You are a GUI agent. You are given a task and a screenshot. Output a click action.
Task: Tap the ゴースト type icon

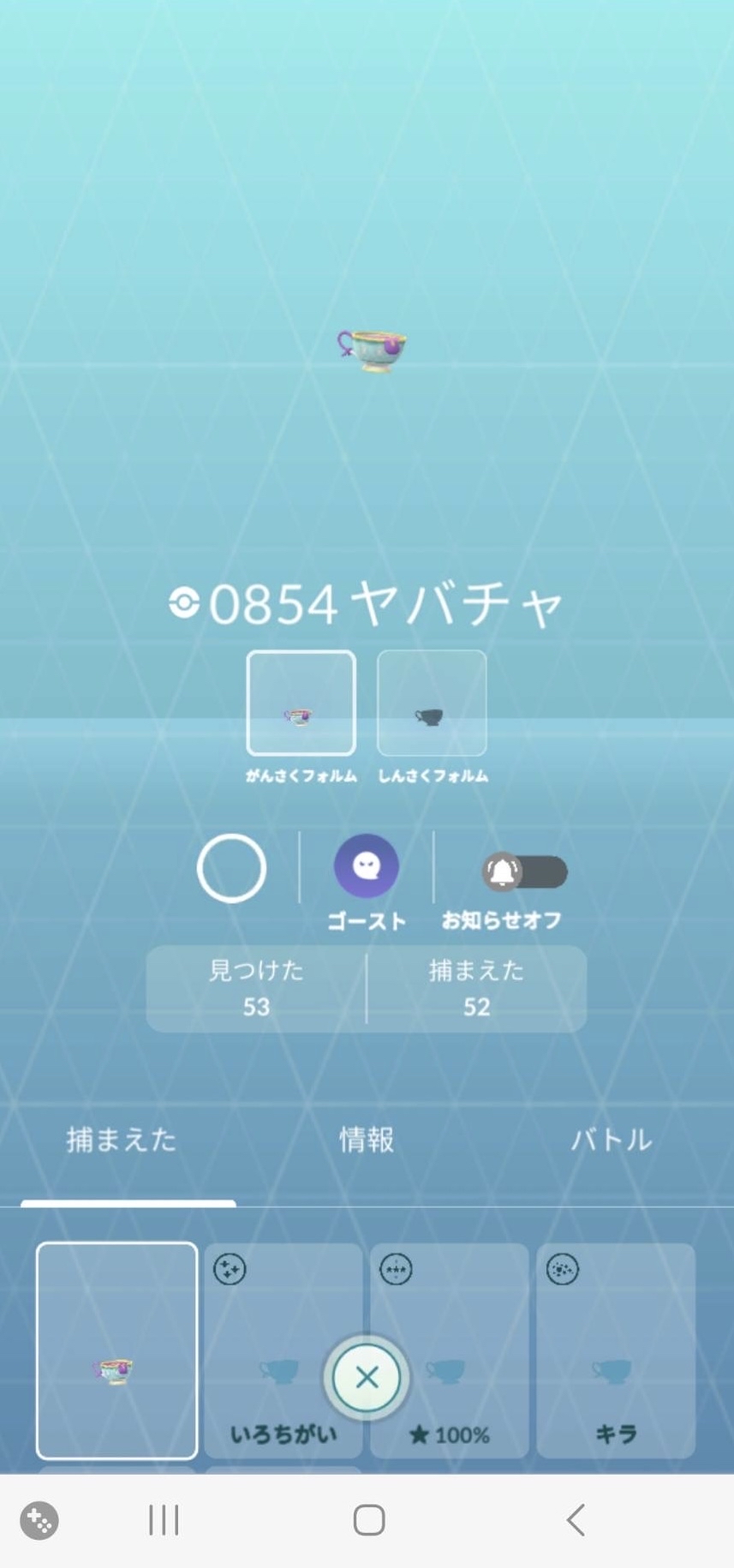pyautogui.click(x=366, y=866)
